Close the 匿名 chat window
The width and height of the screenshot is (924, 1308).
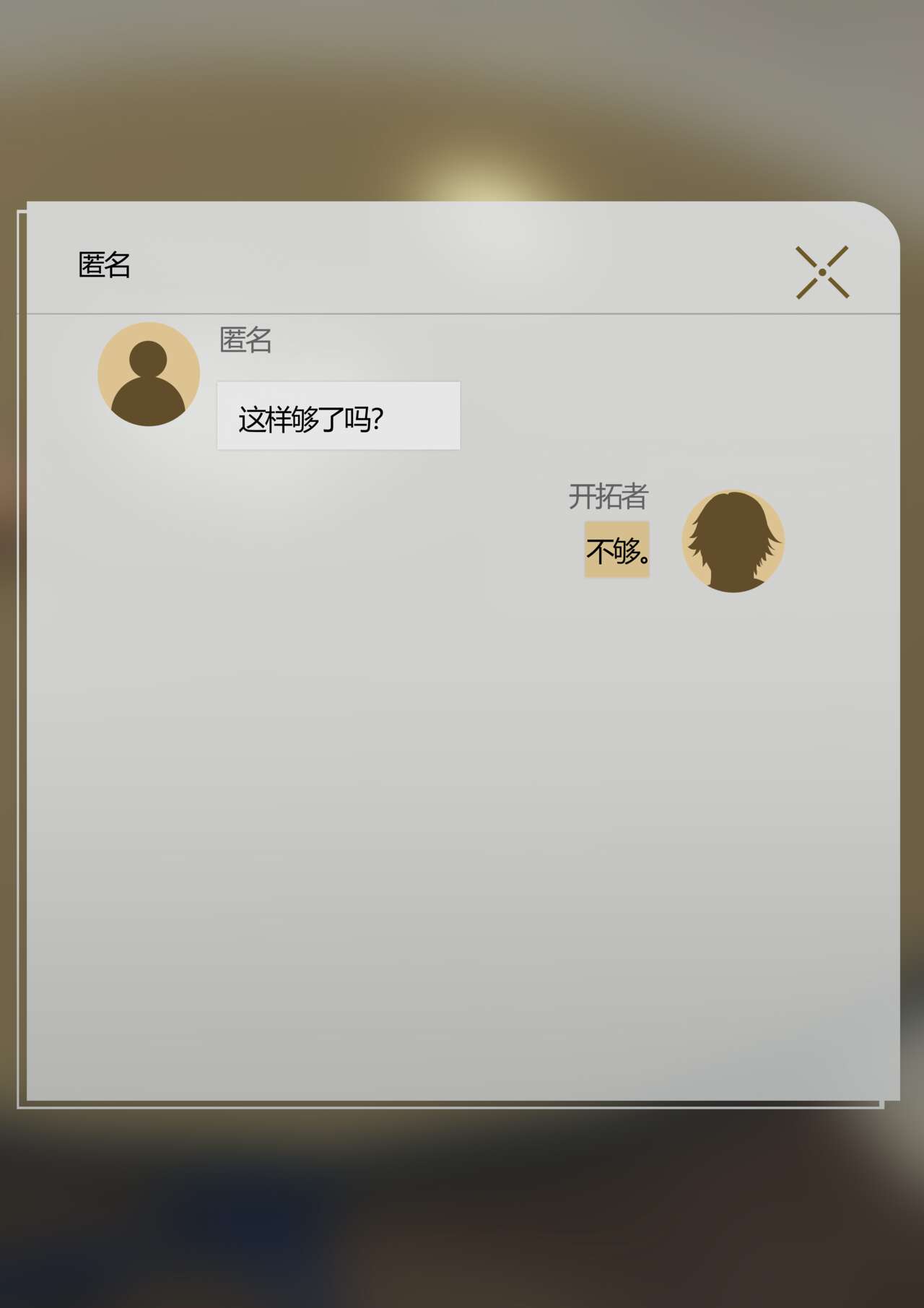click(822, 272)
